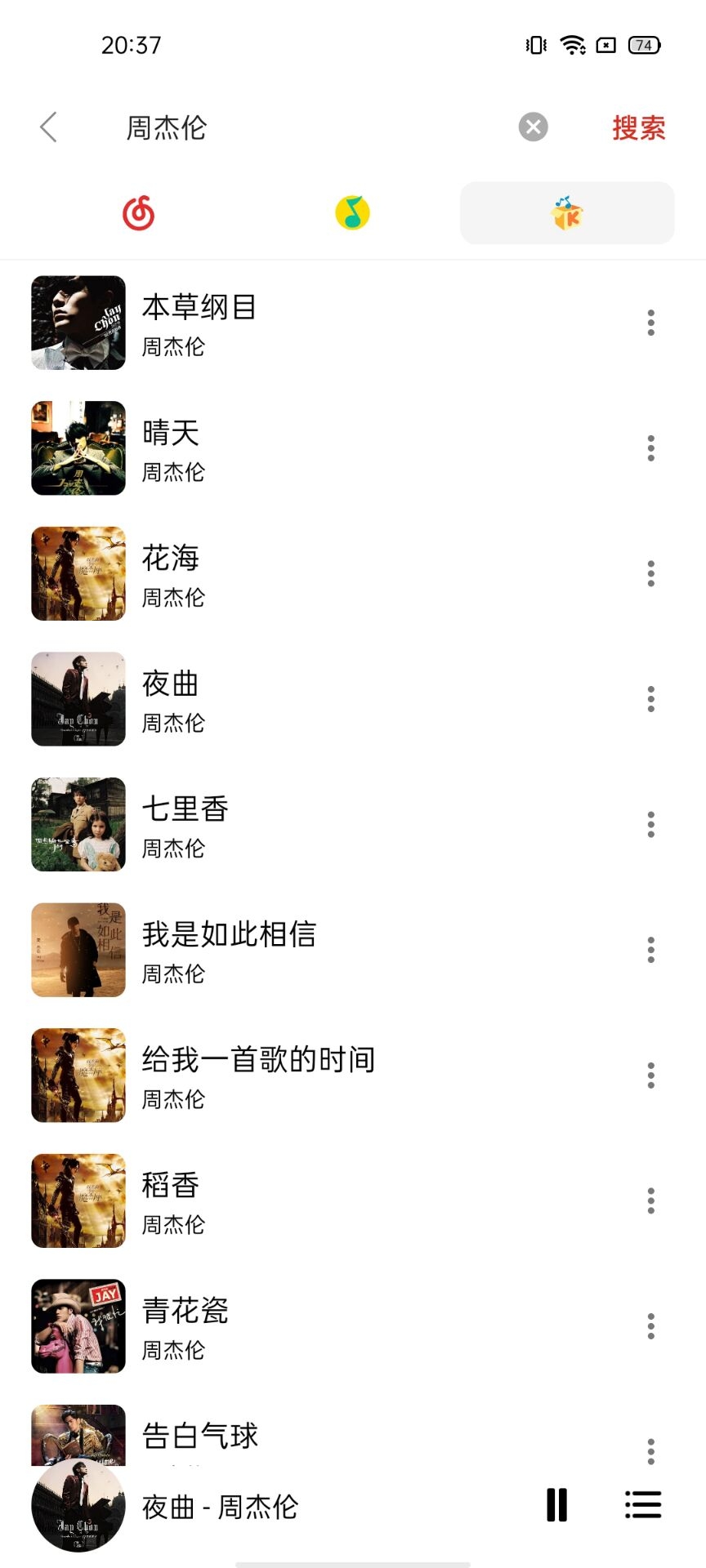Open more options for 夜曲
Image resolution: width=706 pixels, height=1568 pixels.
[651, 699]
